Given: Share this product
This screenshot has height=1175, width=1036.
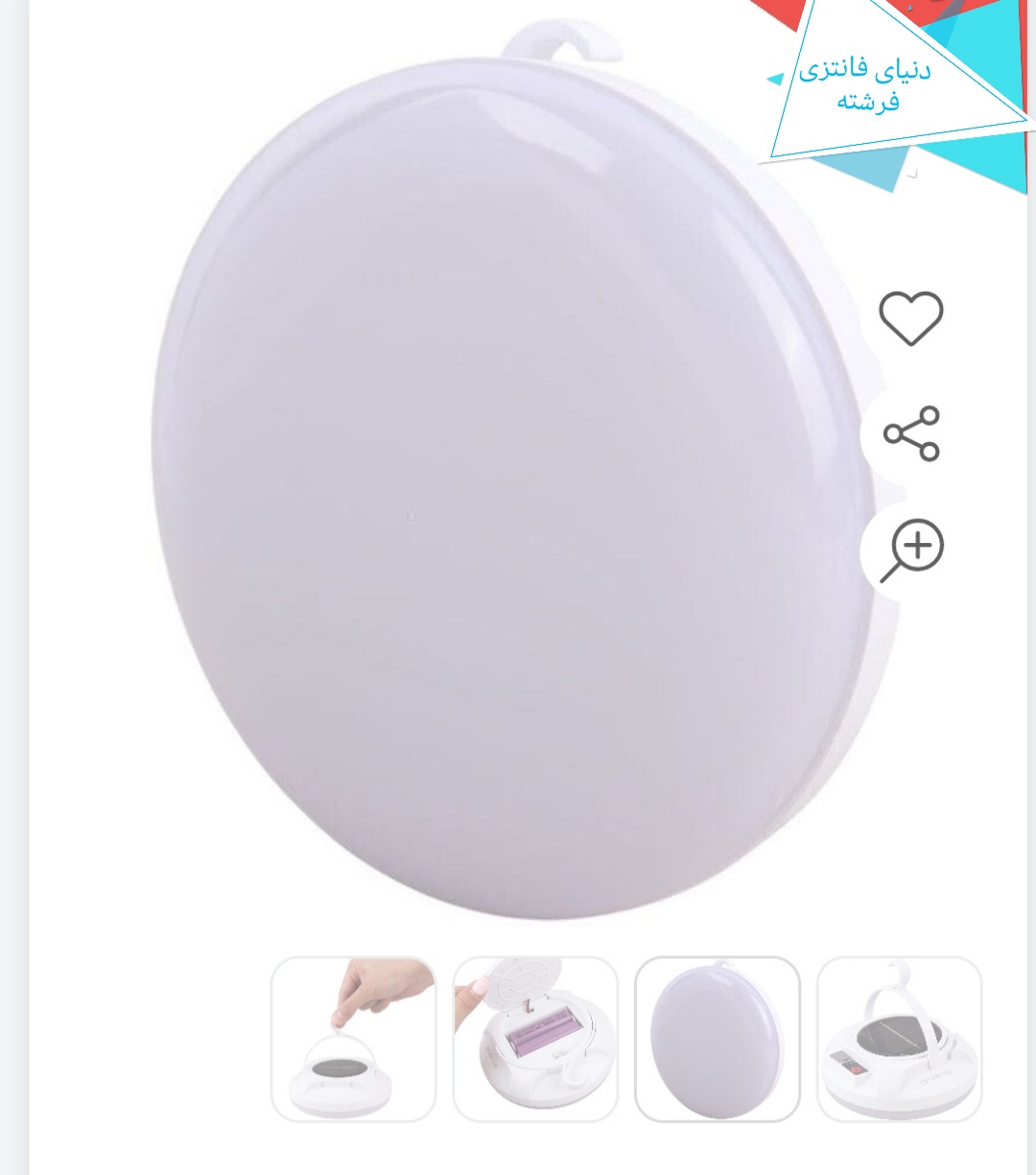Looking at the screenshot, I should pos(911,434).
